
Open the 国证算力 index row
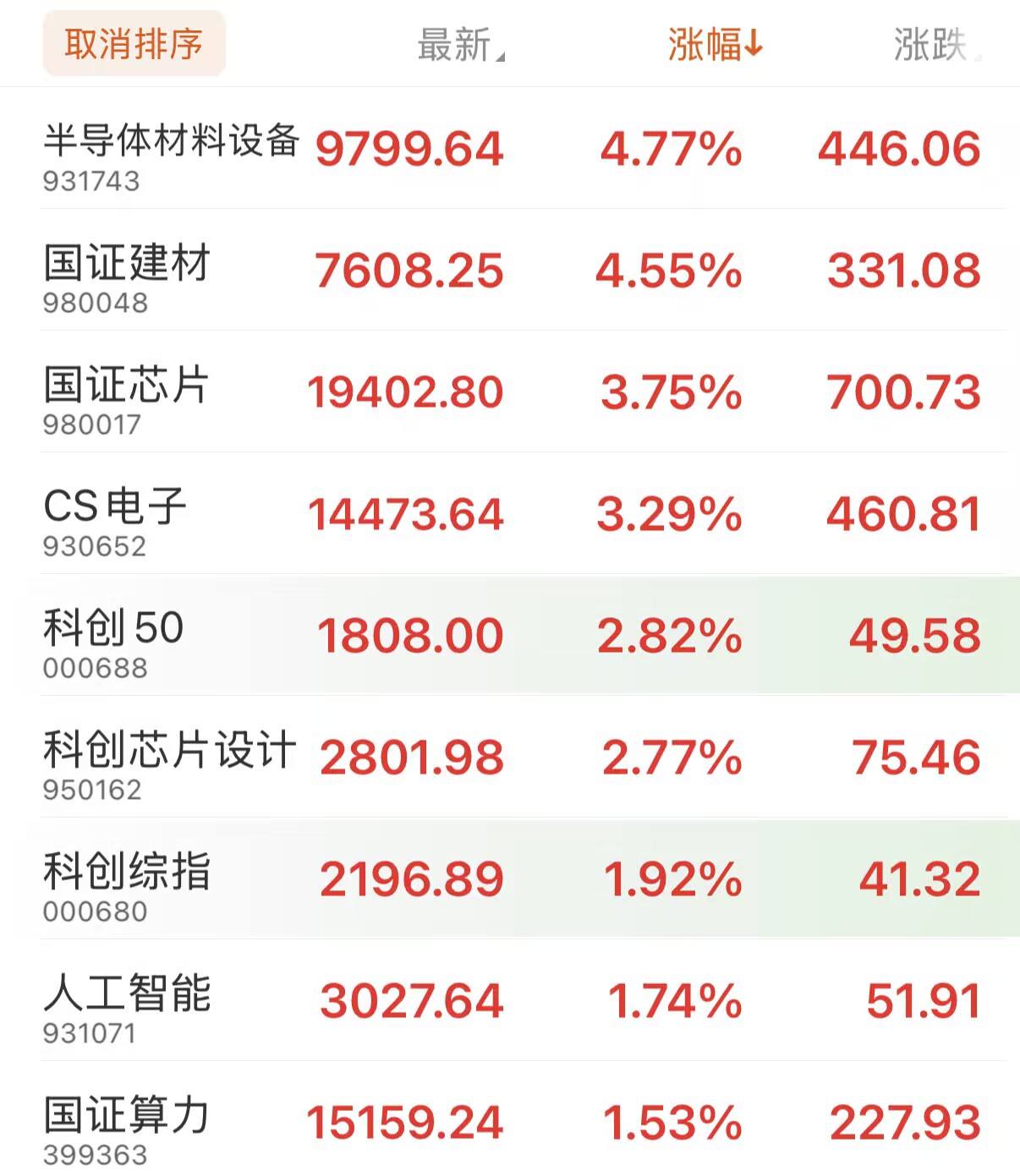pyautogui.click(x=510, y=1119)
